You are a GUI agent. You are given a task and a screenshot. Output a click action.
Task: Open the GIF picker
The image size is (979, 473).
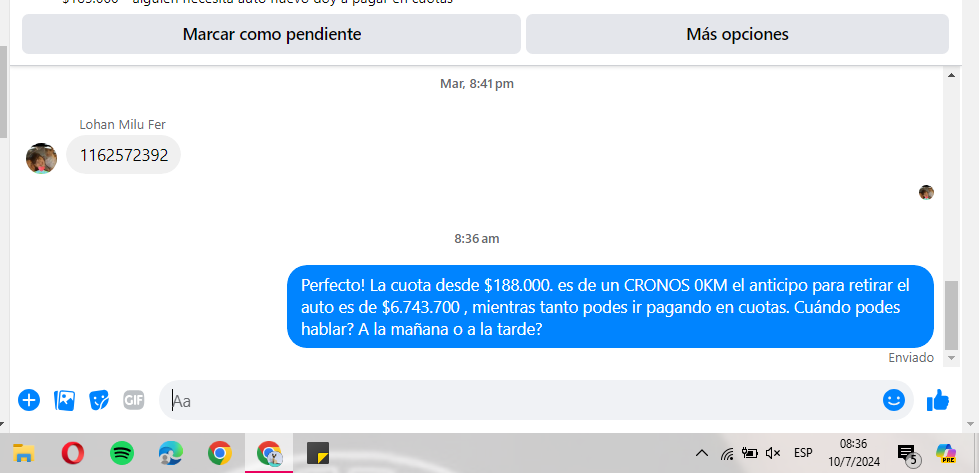[134, 400]
